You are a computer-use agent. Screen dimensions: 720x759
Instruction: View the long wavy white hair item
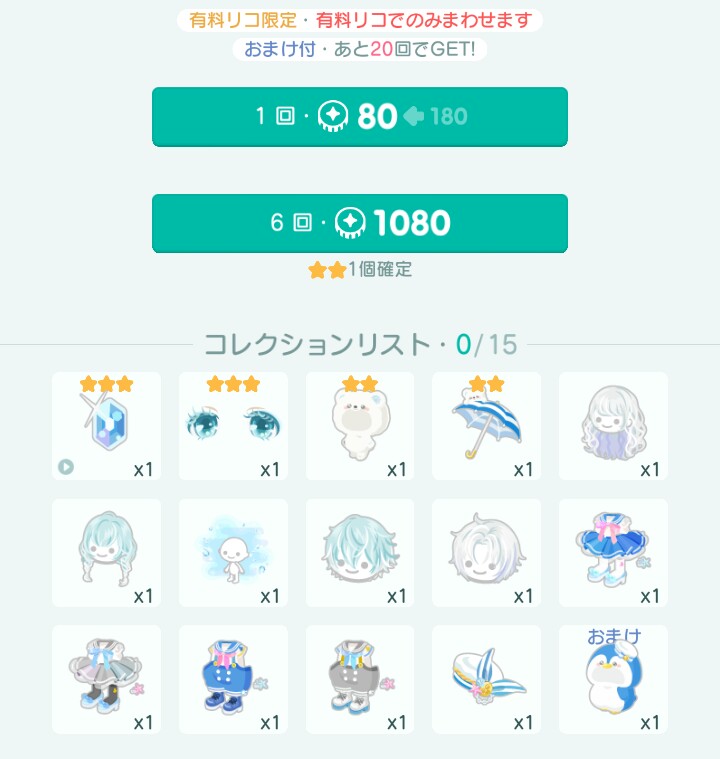613,426
